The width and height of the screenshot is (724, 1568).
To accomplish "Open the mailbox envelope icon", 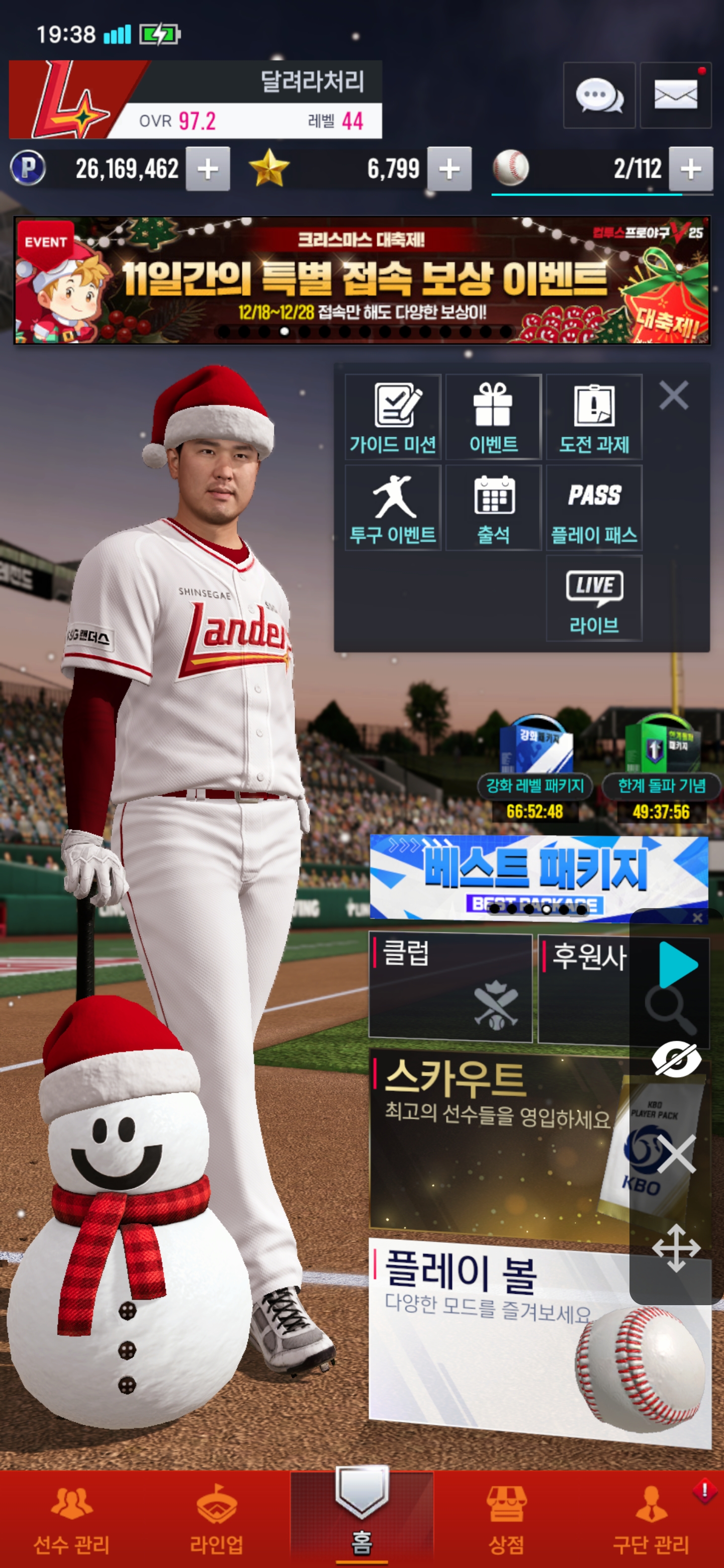I will point(675,95).
